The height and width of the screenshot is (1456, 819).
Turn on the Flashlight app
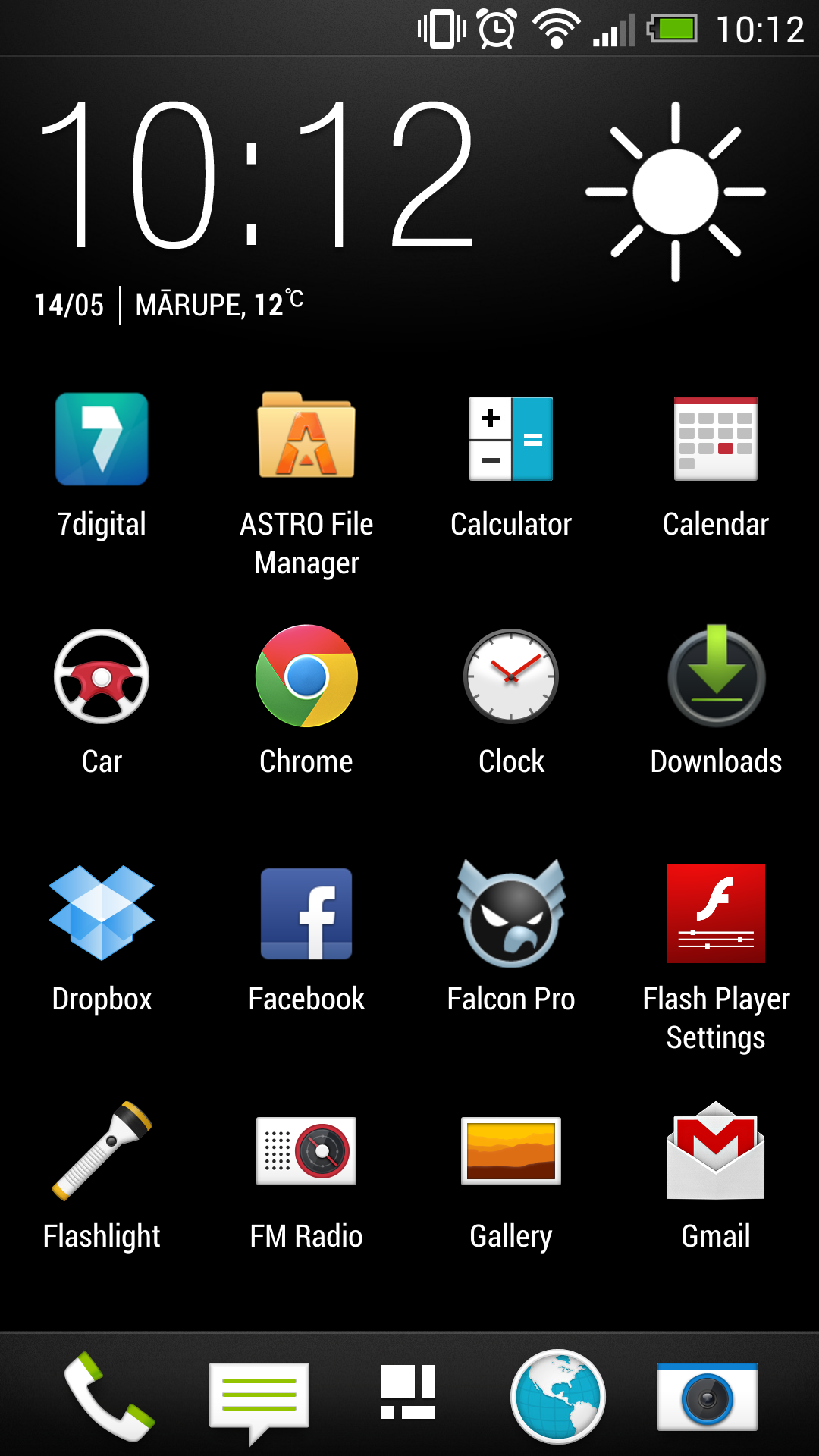[x=102, y=1151]
